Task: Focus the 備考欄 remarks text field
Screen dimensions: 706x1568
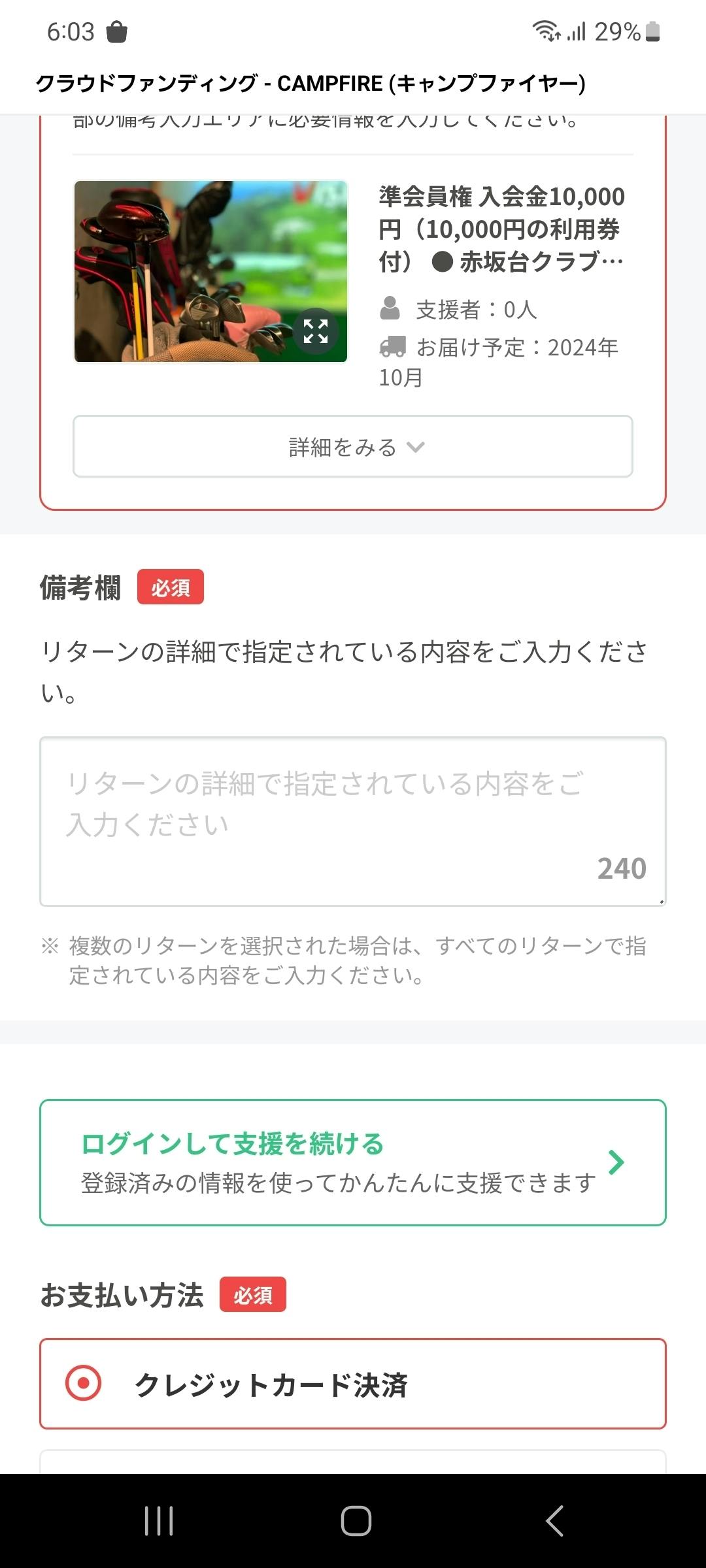Action: 353,821
